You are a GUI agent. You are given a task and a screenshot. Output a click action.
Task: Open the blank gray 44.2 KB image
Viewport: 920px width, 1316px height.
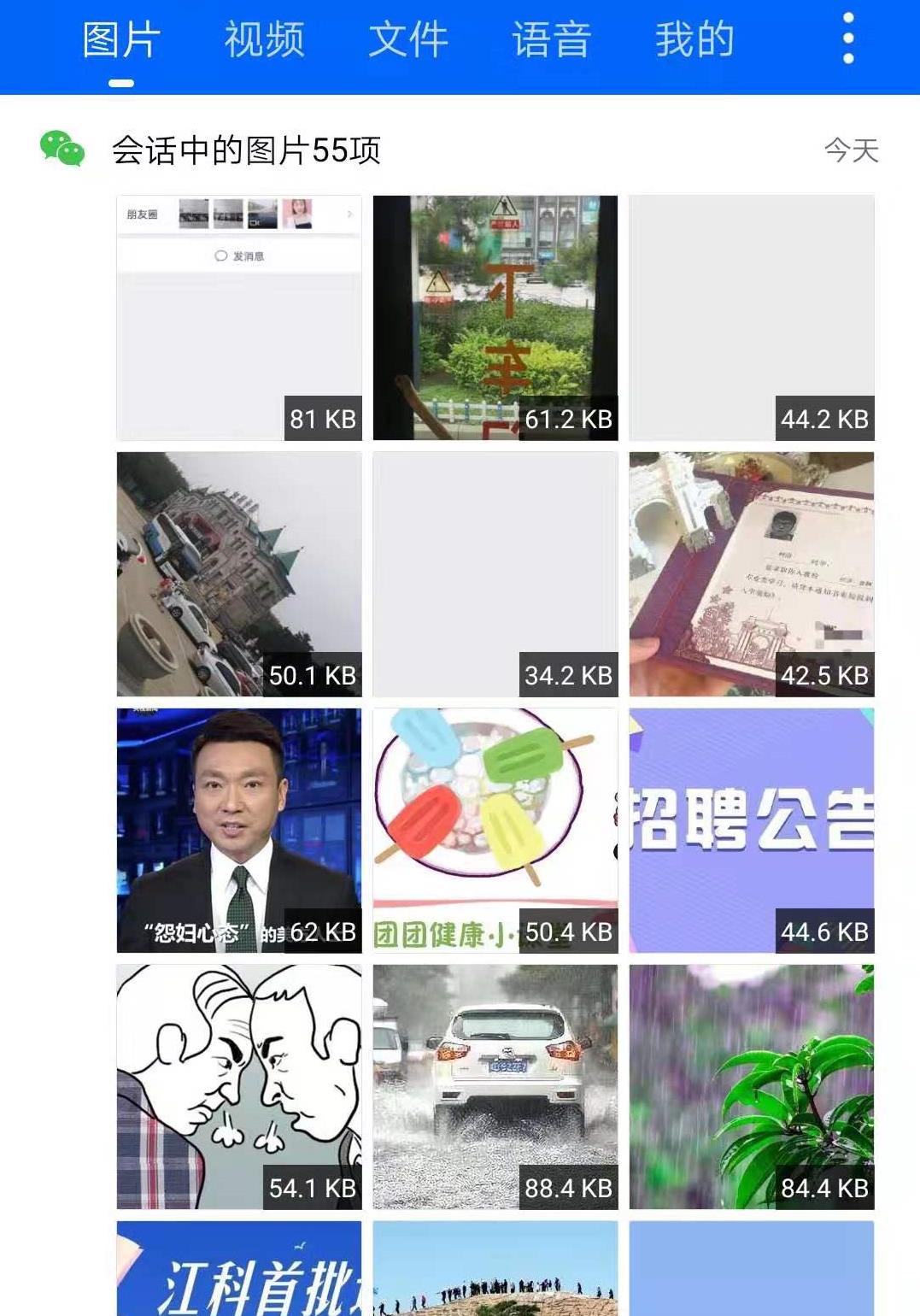[x=752, y=318]
